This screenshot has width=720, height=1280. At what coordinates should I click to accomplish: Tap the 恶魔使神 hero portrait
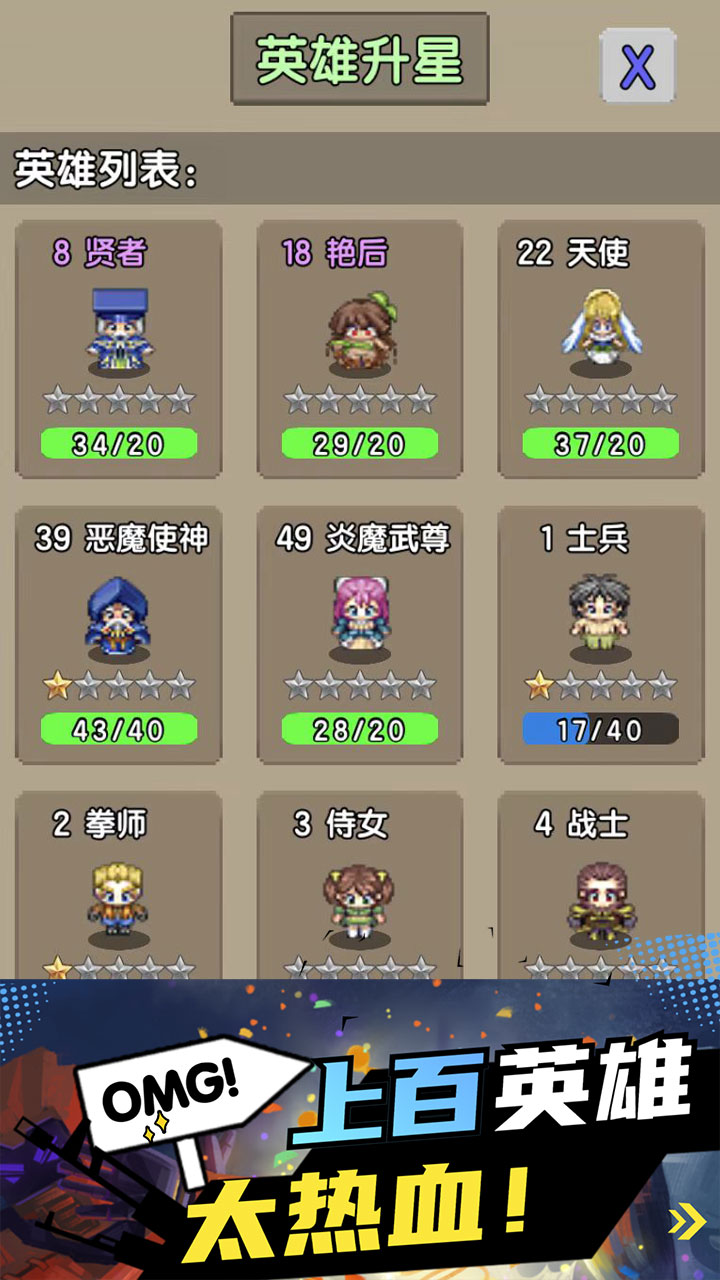[117, 615]
